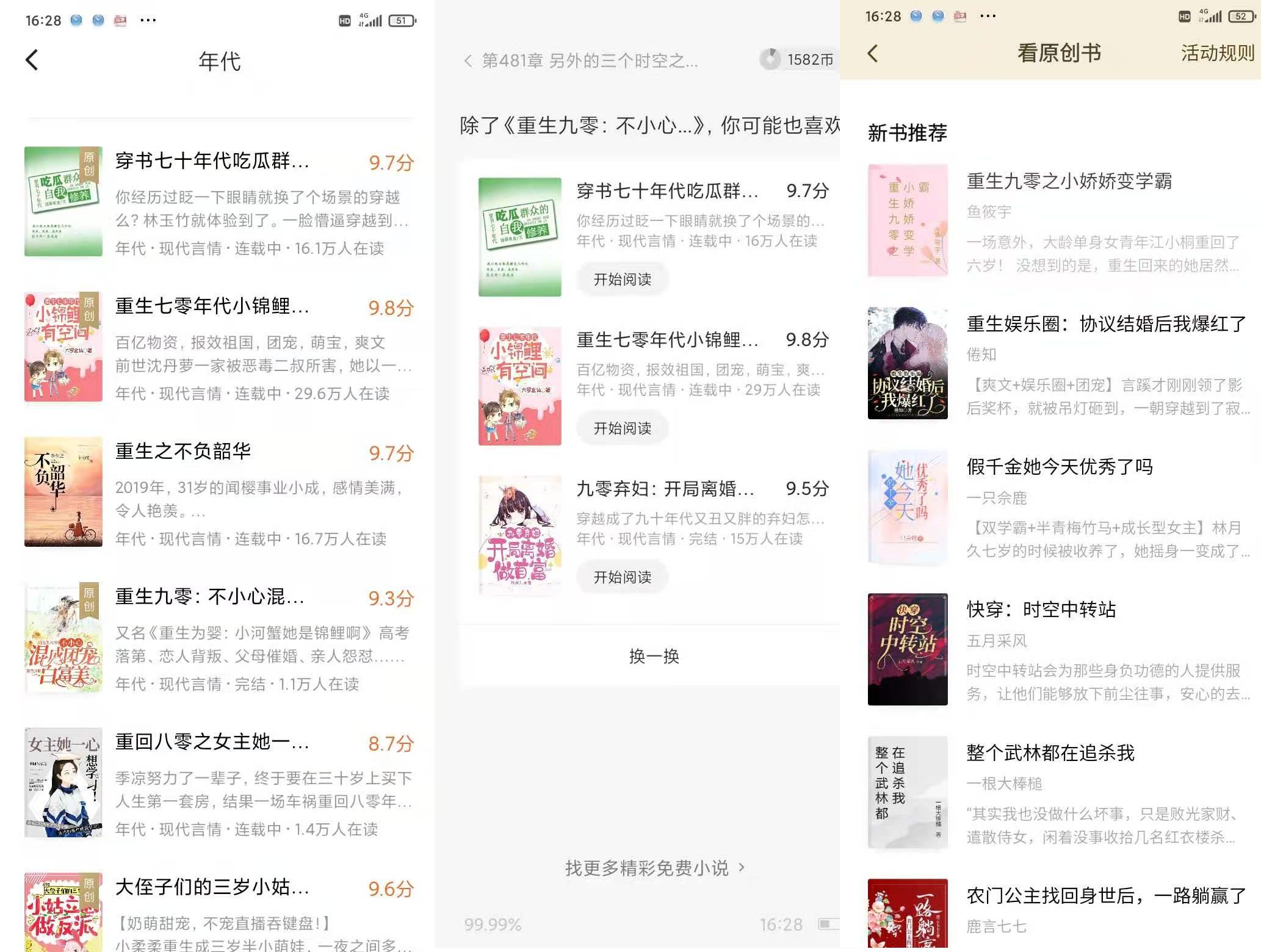Start reading 九零弃妇：开局离婚
This screenshot has width=1261, height=952.
coord(622,577)
